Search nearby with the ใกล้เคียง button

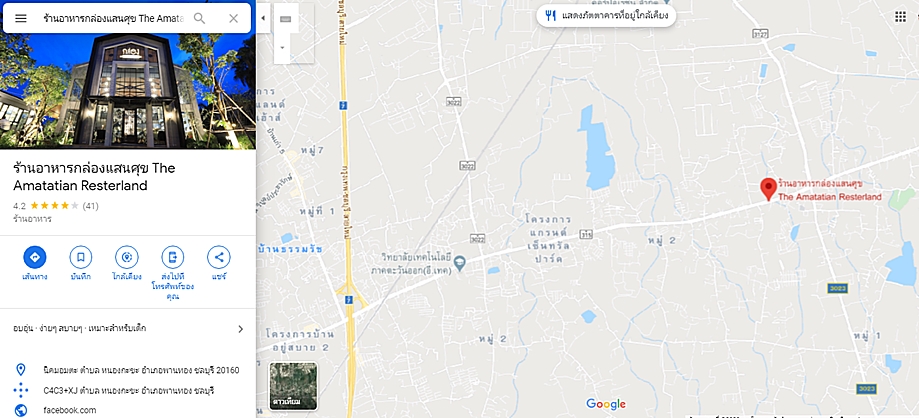tap(127, 257)
